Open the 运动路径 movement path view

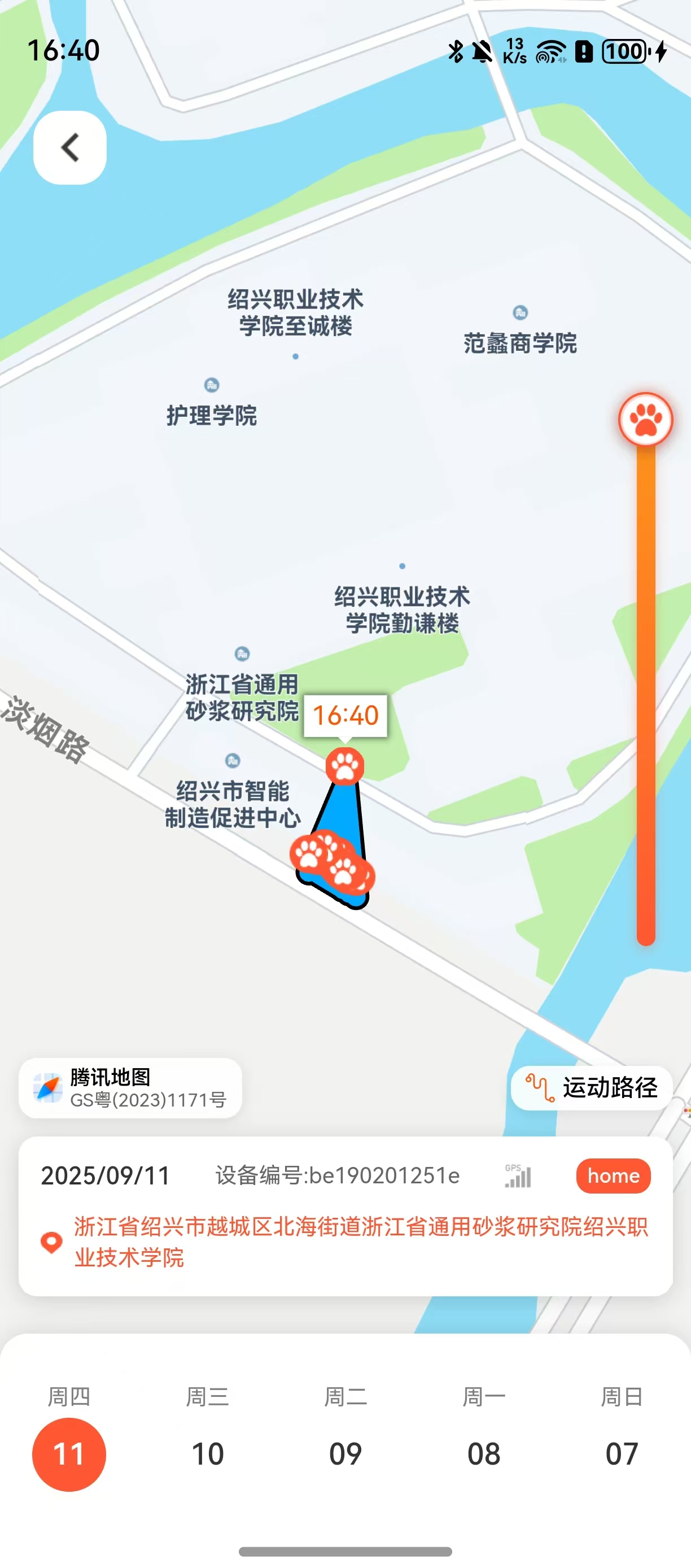coord(591,1088)
